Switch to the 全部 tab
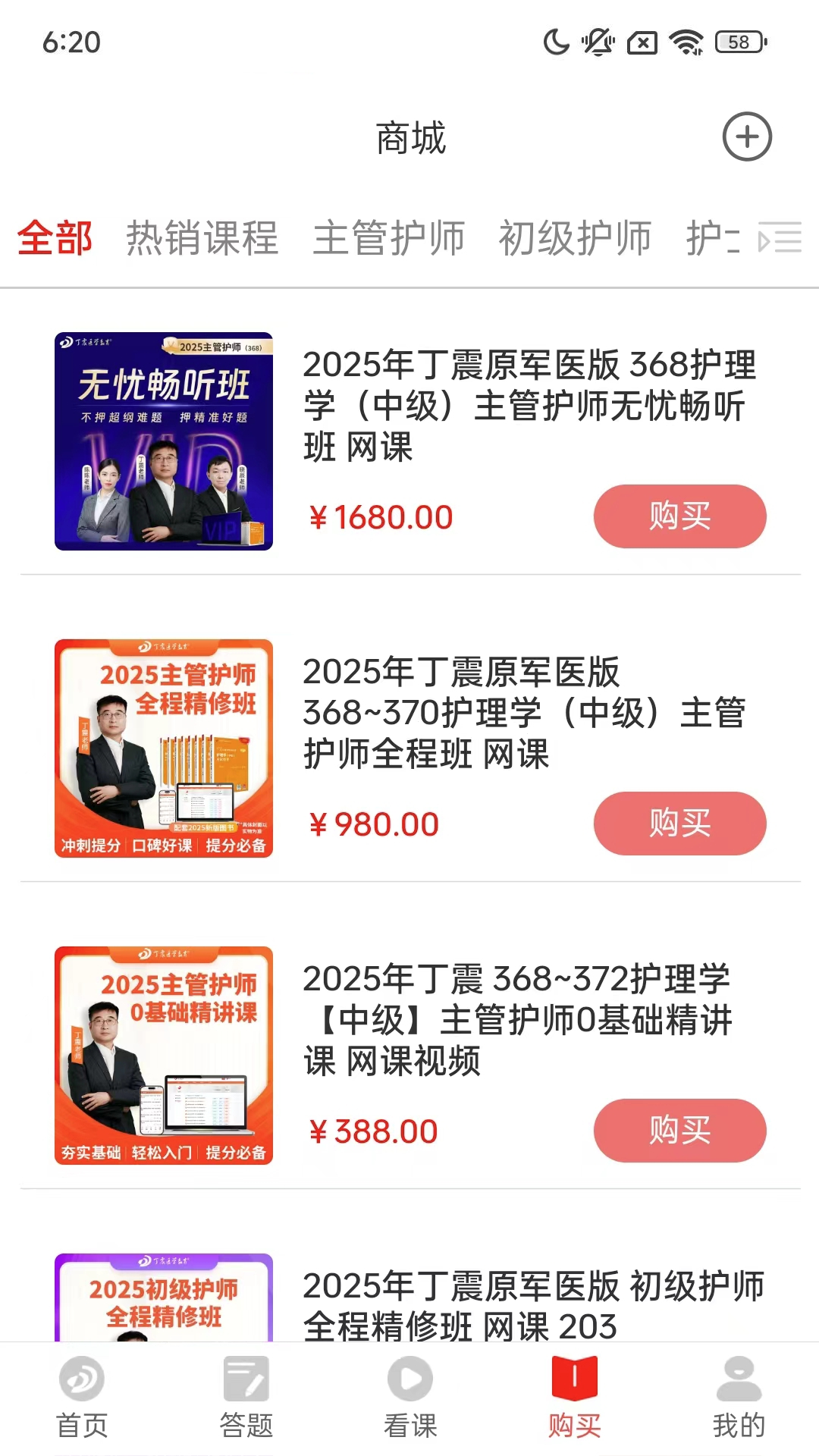 pos(55,237)
